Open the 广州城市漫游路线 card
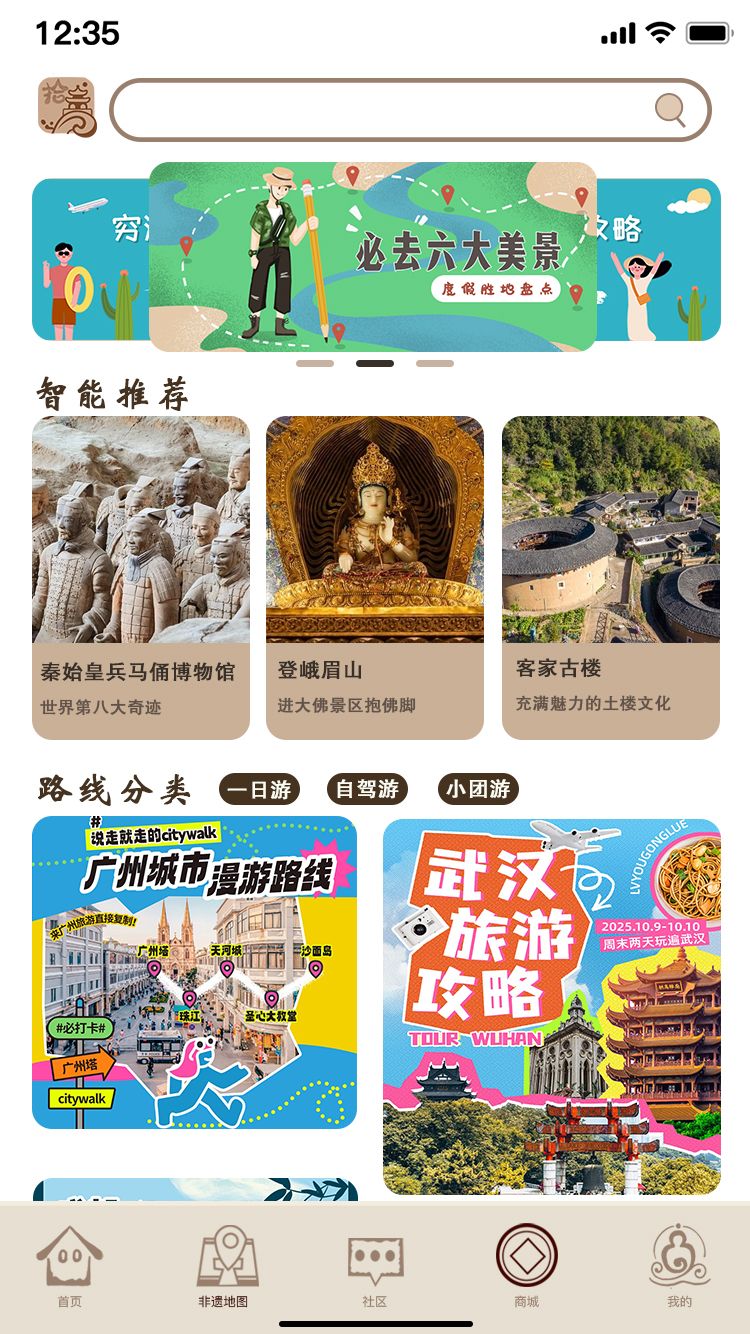The width and height of the screenshot is (750, 1334). [194, 972]
